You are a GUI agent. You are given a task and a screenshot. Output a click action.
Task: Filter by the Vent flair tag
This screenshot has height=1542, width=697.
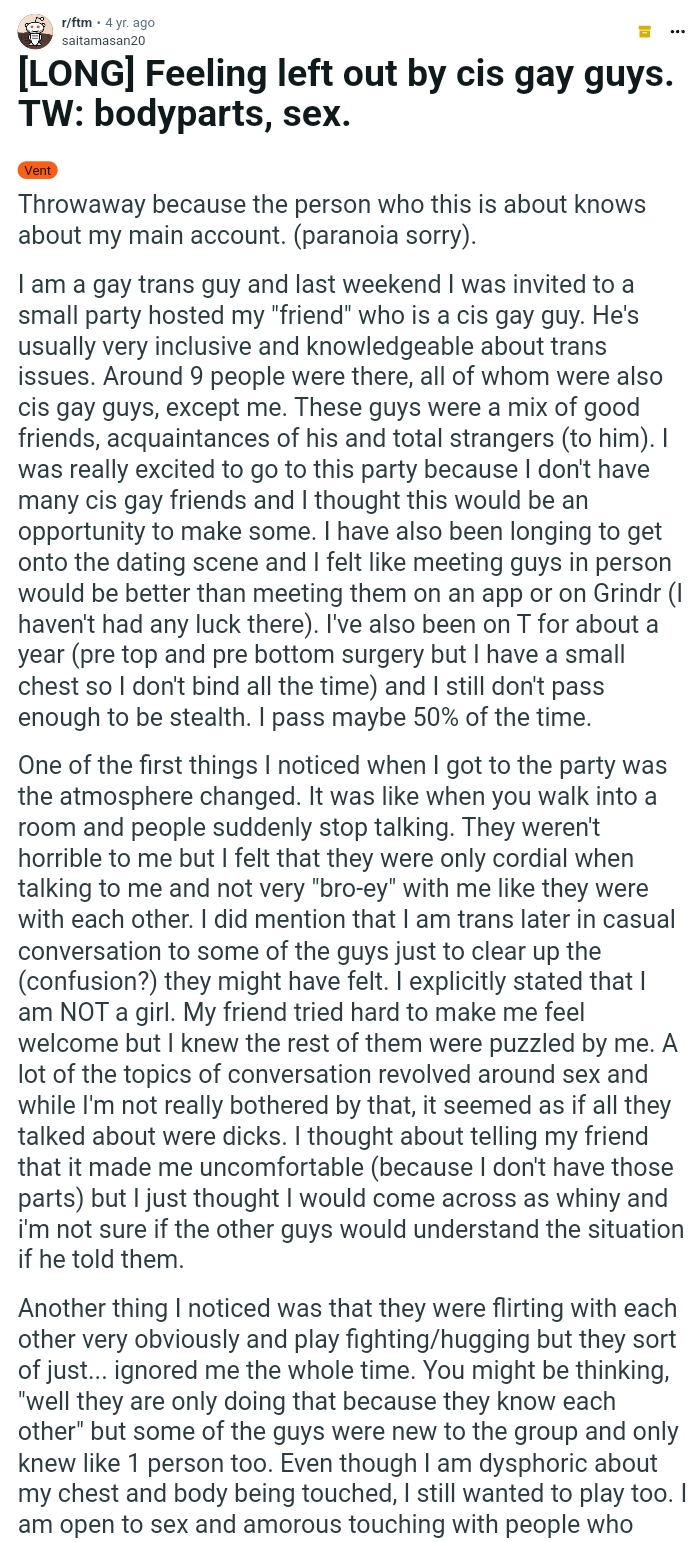click(x=38, y=170)
